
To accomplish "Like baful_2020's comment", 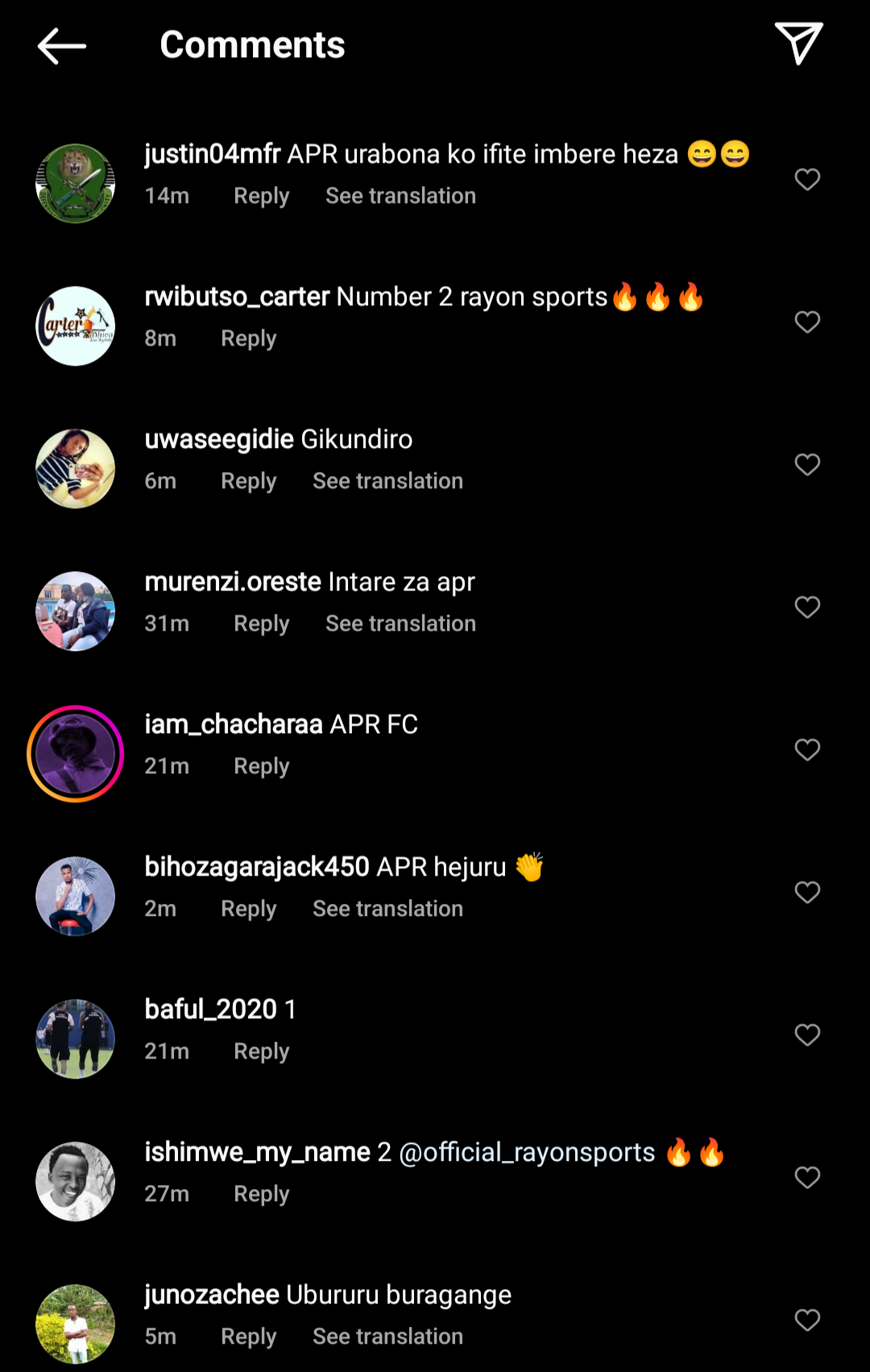I will pyautogui.click(x=807, y=1034).
